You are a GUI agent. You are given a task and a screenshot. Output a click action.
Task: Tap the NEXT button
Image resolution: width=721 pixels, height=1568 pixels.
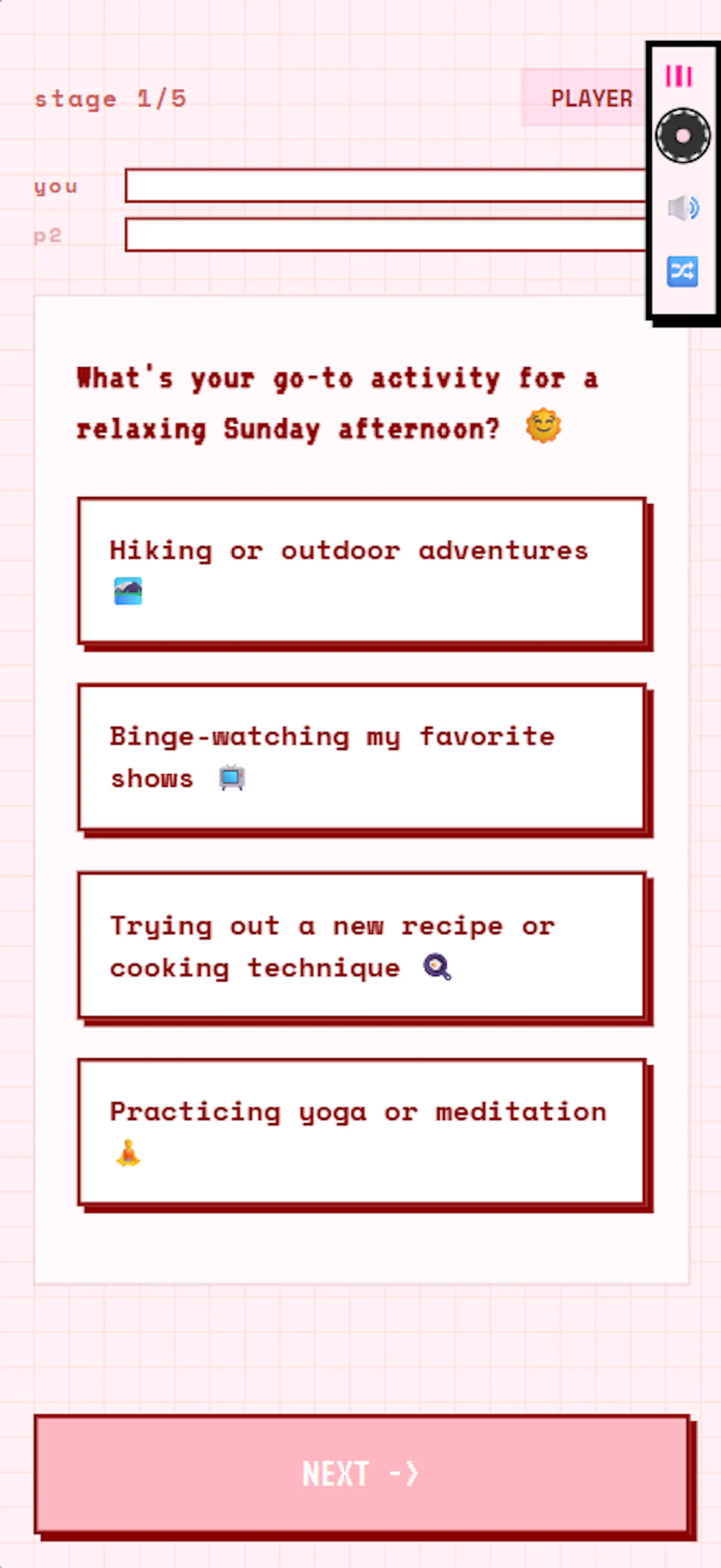tap(362, 1474)
